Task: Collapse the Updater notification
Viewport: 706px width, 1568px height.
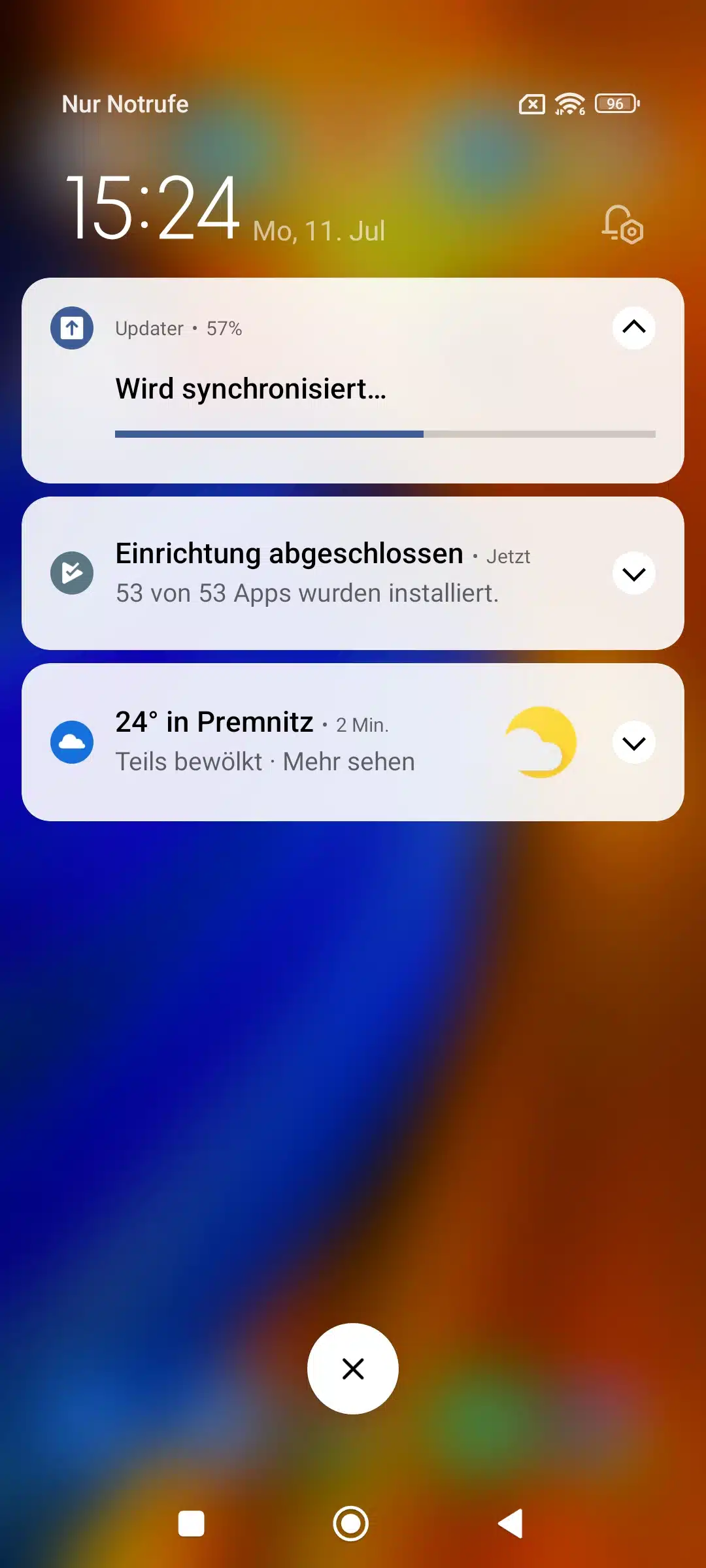Action: click(633, 327)
